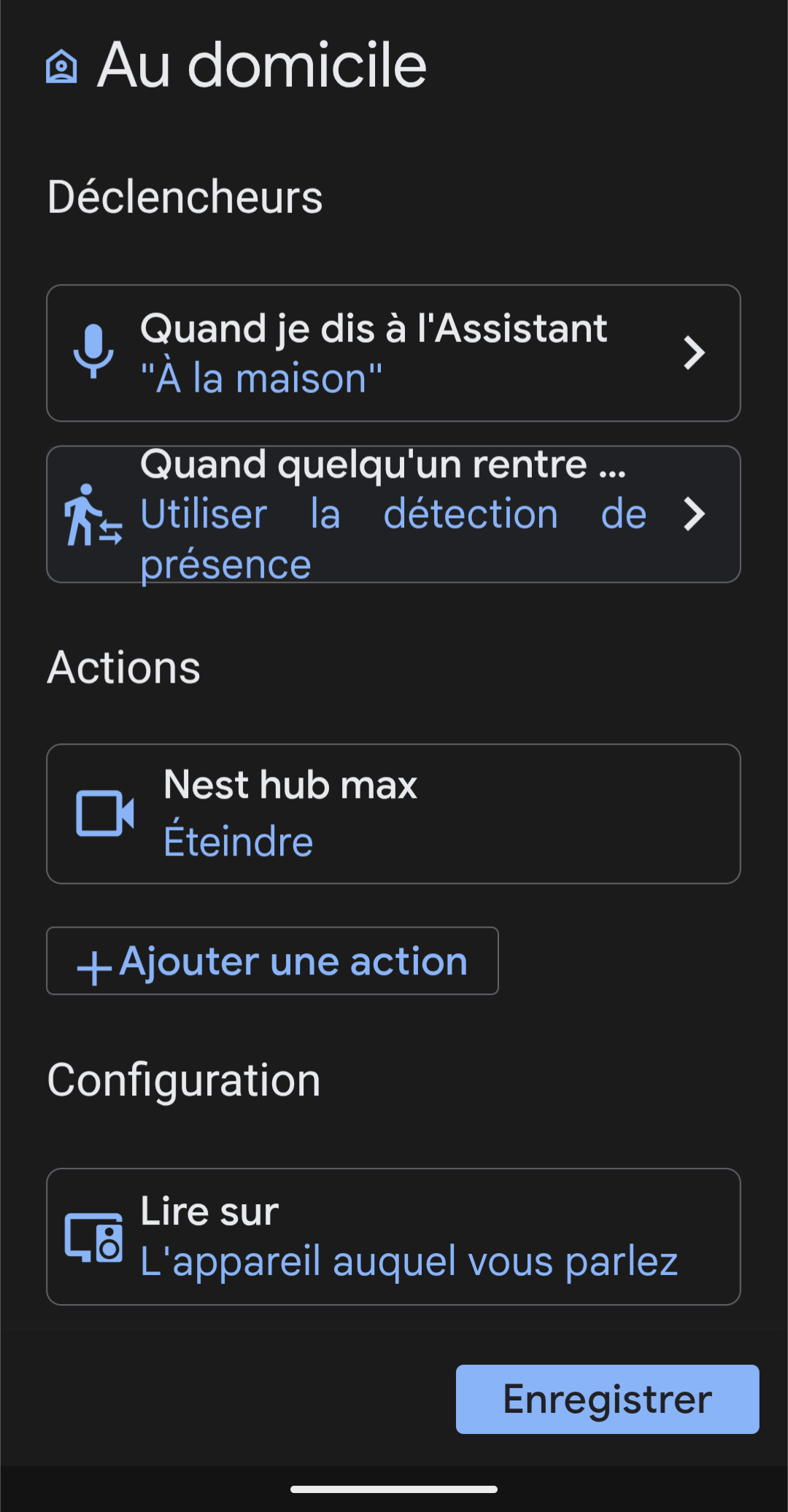Open the Lire sur setting
This screenshot has height=1512, width=788.
coord(393,1237)
